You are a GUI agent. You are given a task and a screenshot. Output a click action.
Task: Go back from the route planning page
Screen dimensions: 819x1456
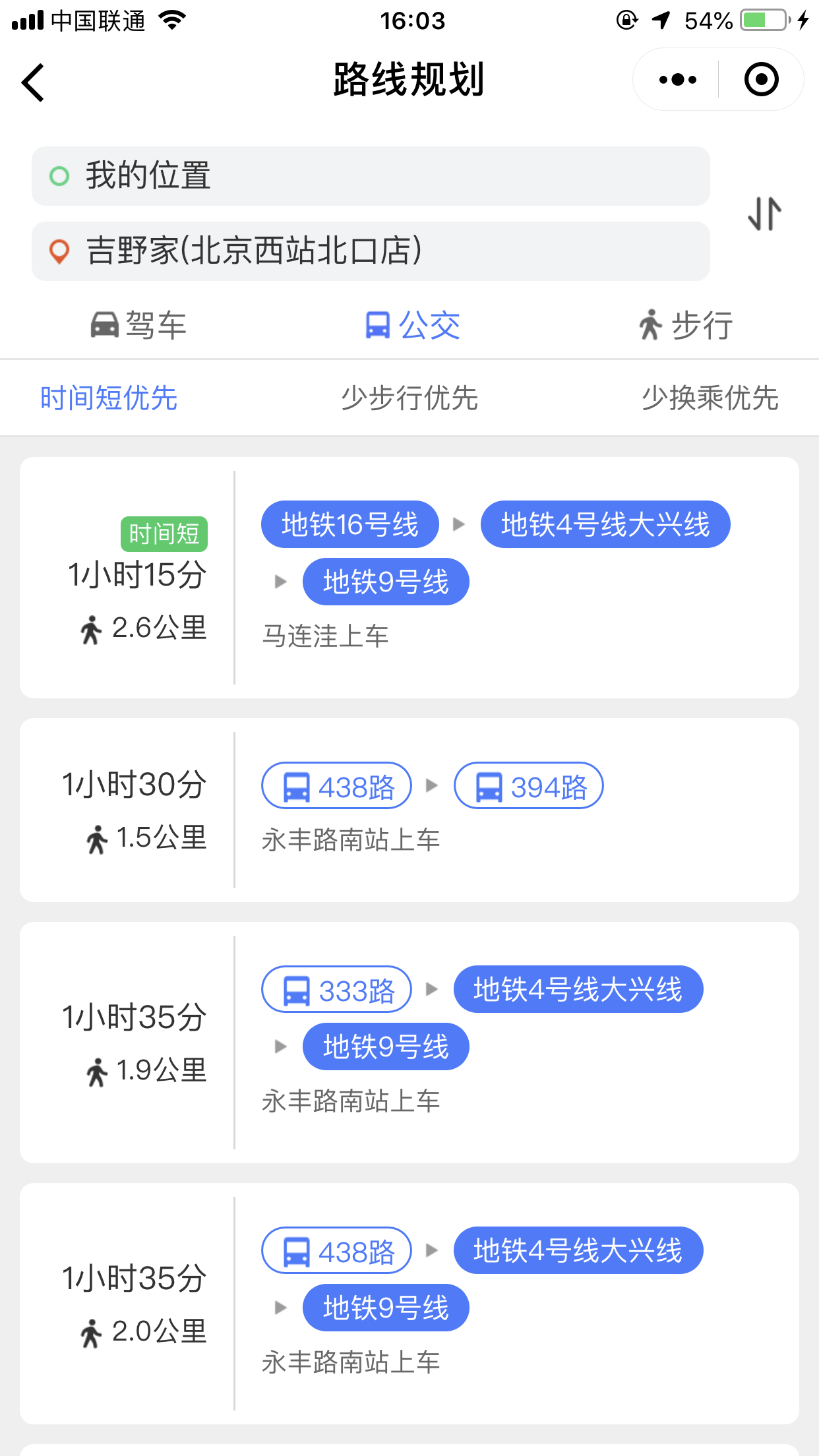tap(33, 82)
